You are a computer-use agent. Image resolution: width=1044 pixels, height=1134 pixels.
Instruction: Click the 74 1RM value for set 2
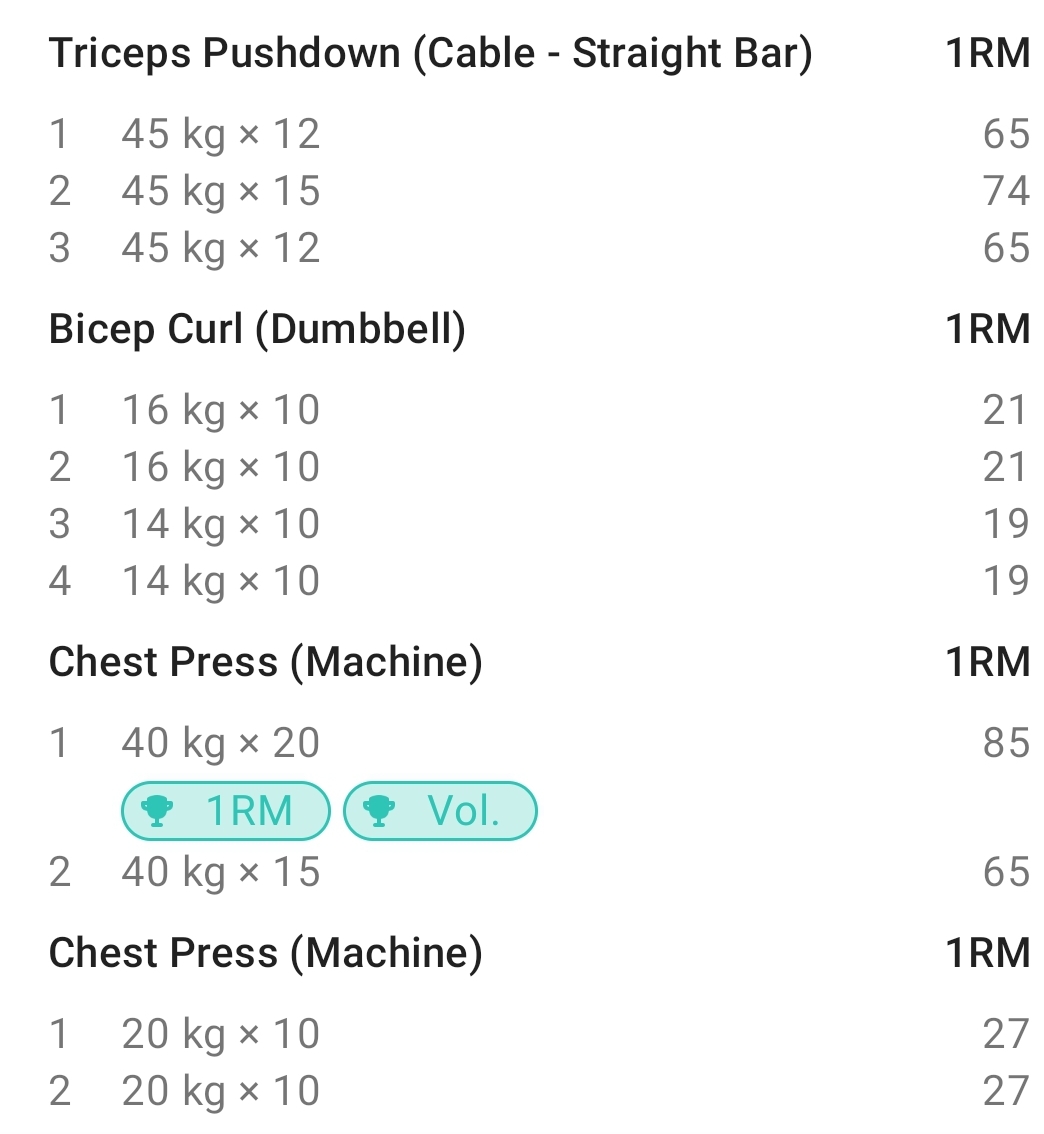pos(1010,189)
